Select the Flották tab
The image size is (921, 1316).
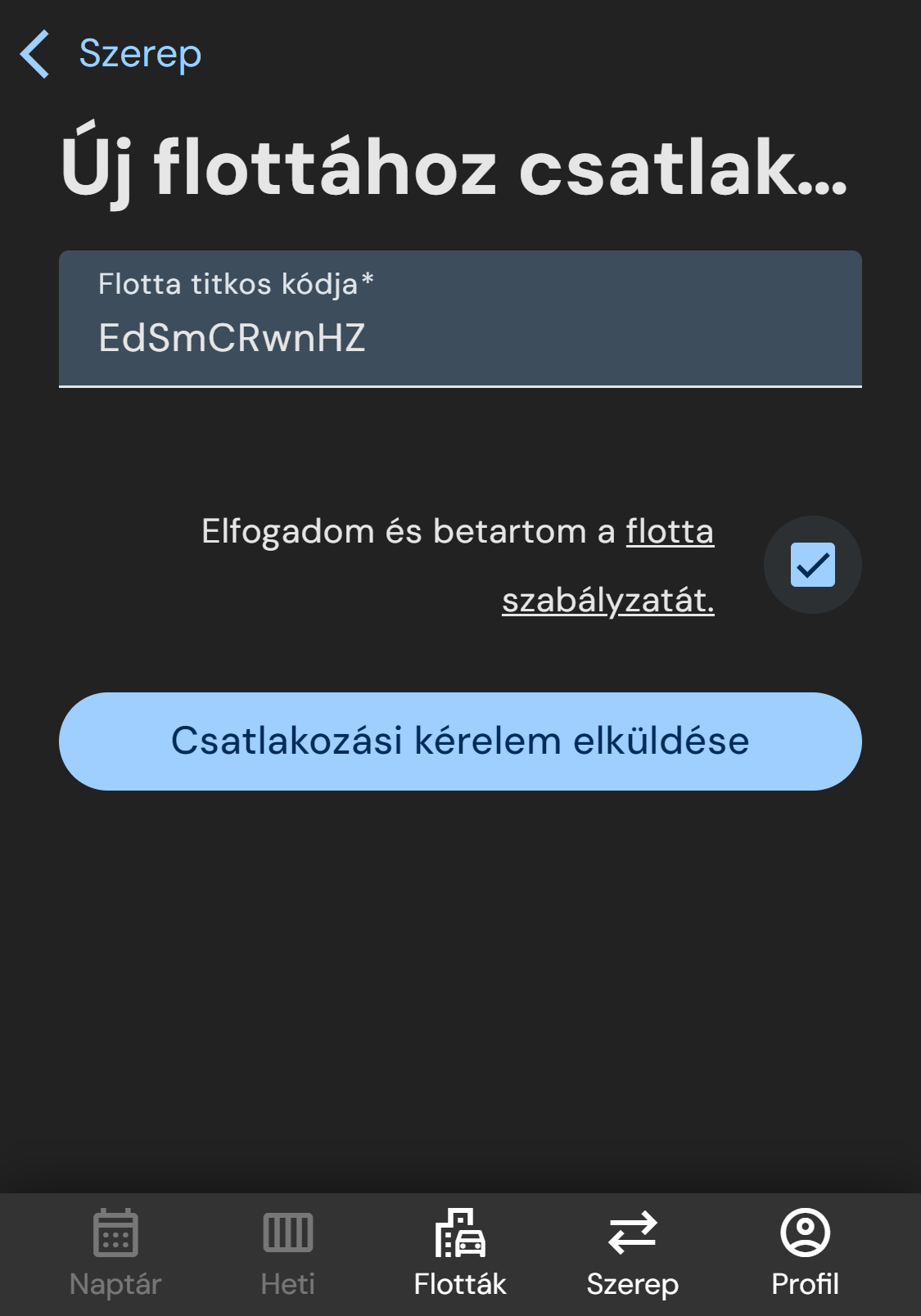click(460, 1254)
